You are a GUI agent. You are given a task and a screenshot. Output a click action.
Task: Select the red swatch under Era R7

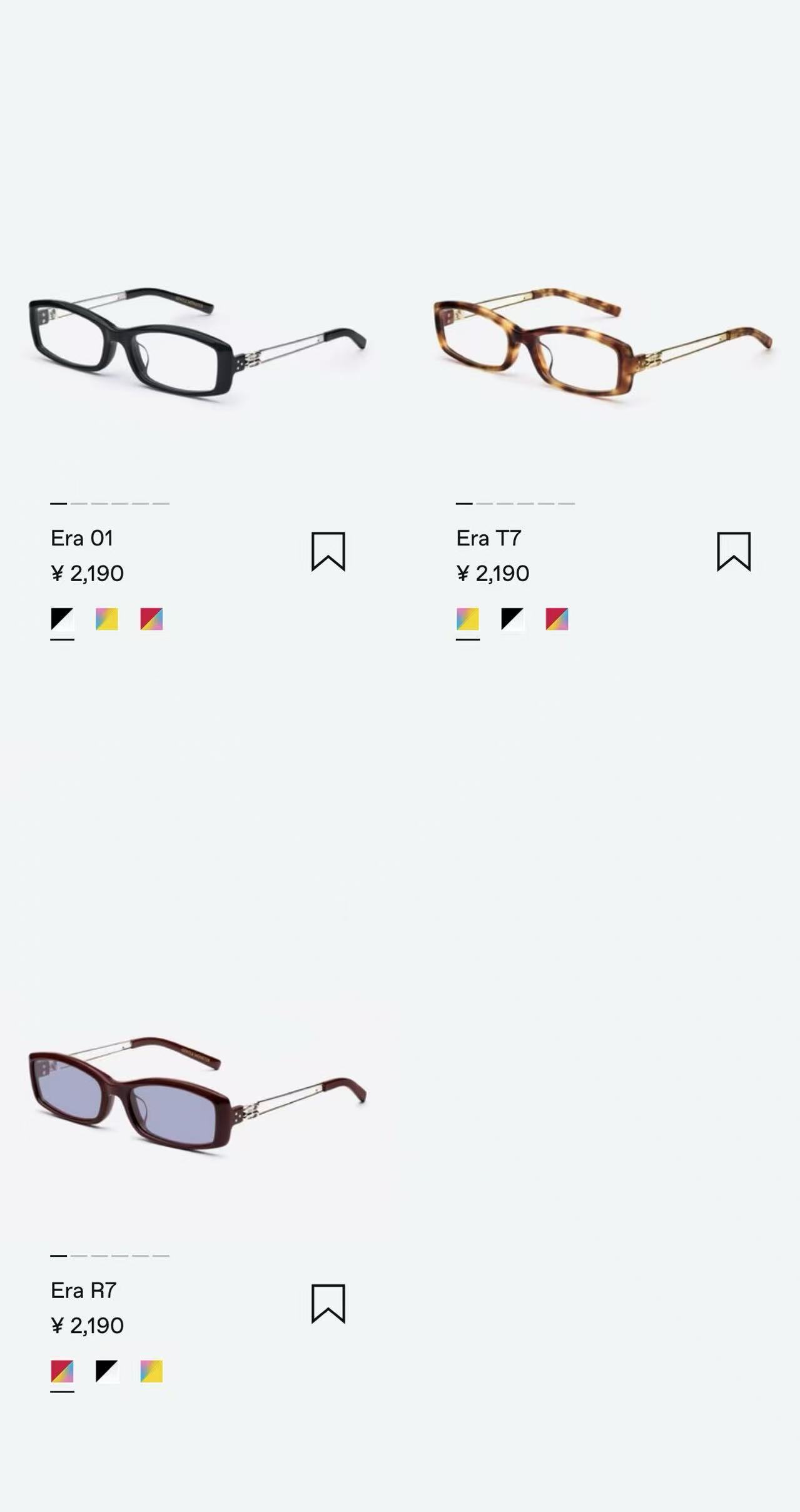[62, 1371]
